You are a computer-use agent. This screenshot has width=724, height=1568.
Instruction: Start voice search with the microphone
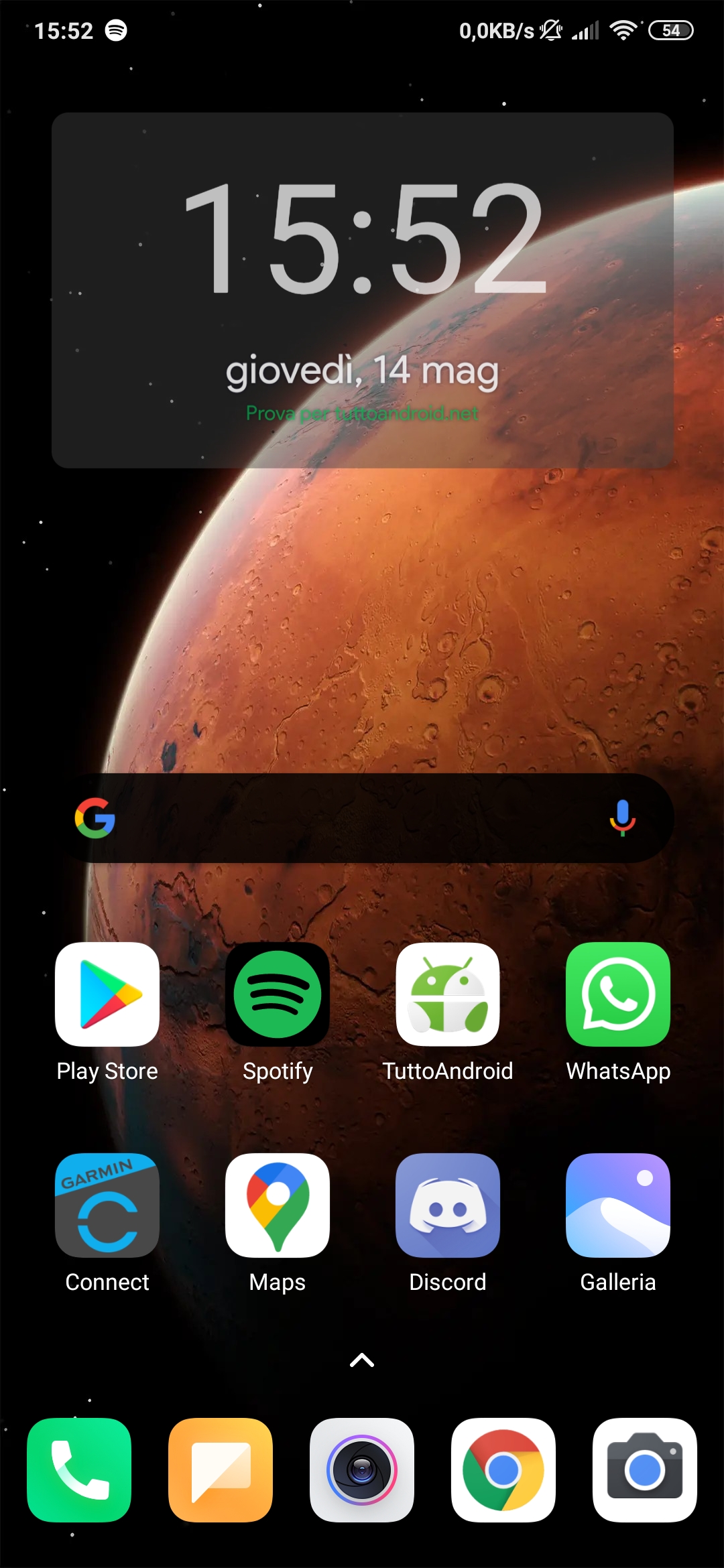622,818
